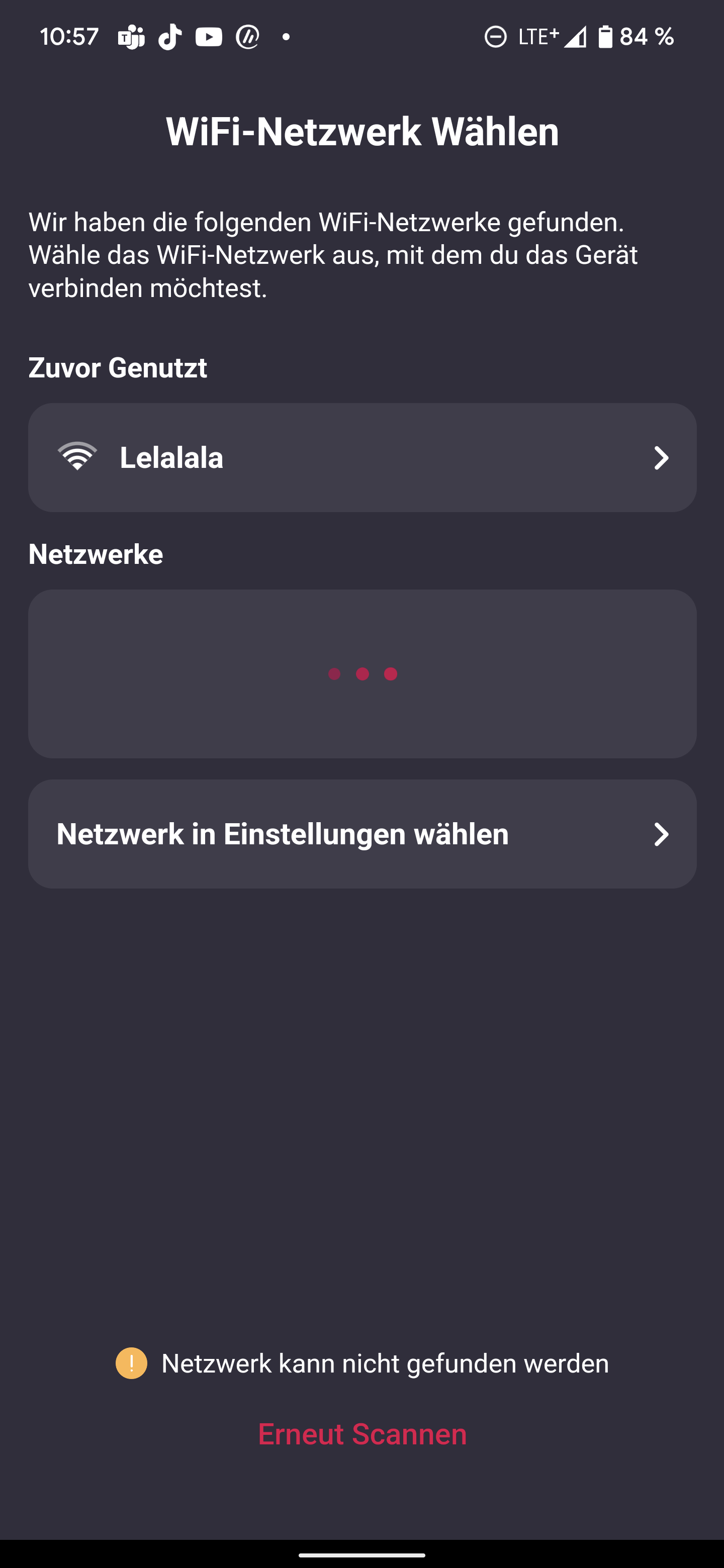Select the previously used network Lelalala

pyautogui.click(x=361, y=457)
